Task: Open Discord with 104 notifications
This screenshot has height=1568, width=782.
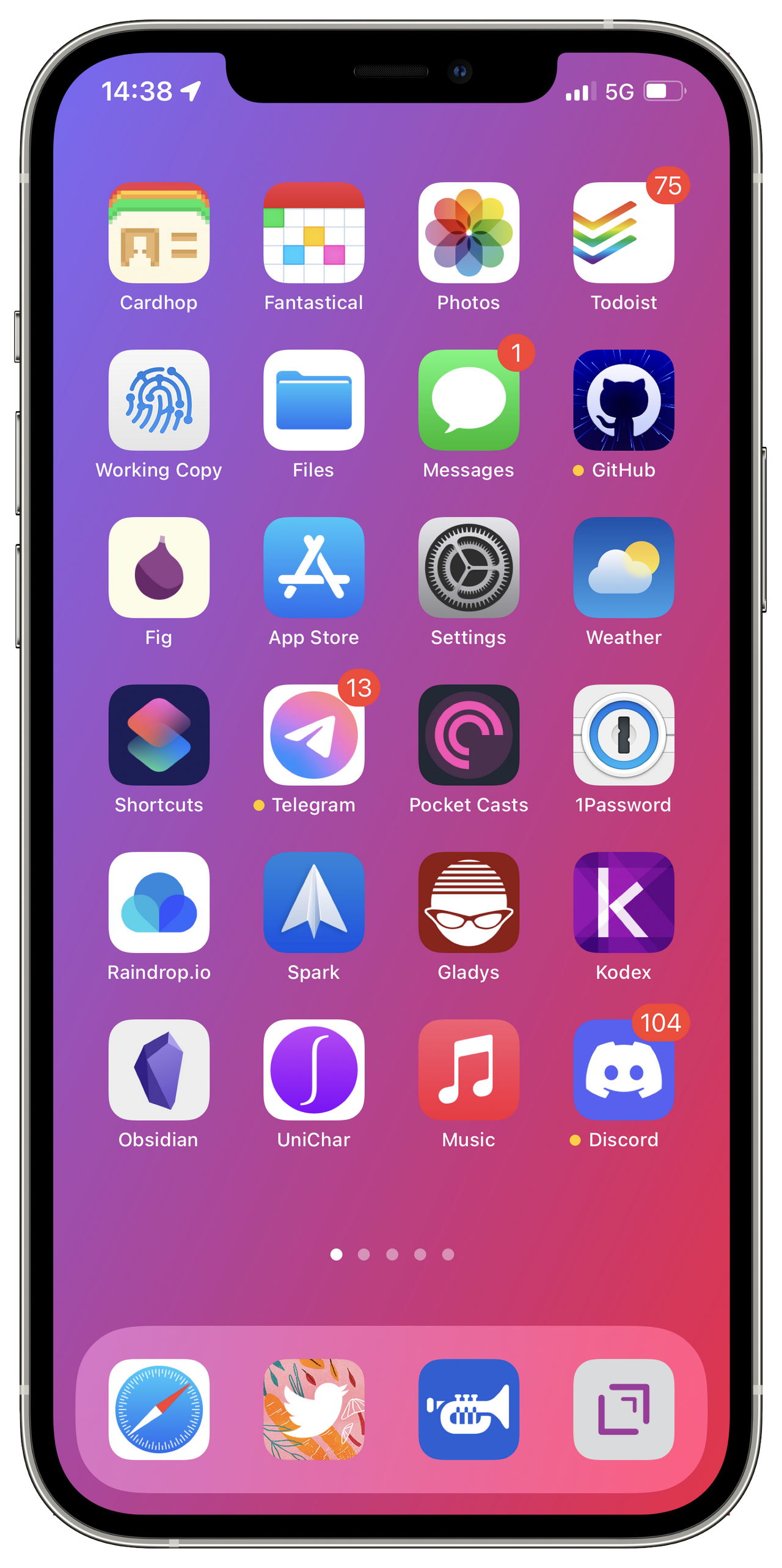Action: coord(623,1069)
